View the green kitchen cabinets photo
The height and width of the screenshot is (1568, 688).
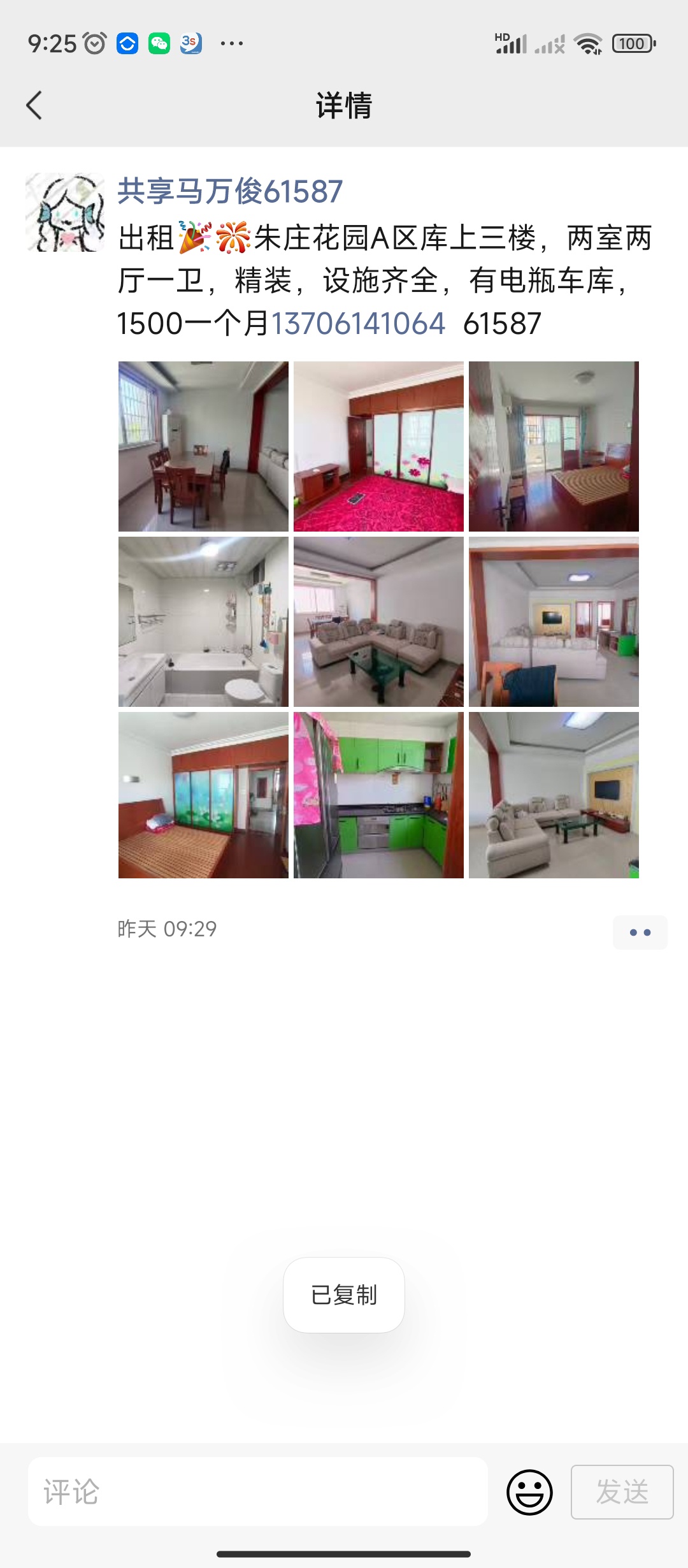(x=378, y=795)
